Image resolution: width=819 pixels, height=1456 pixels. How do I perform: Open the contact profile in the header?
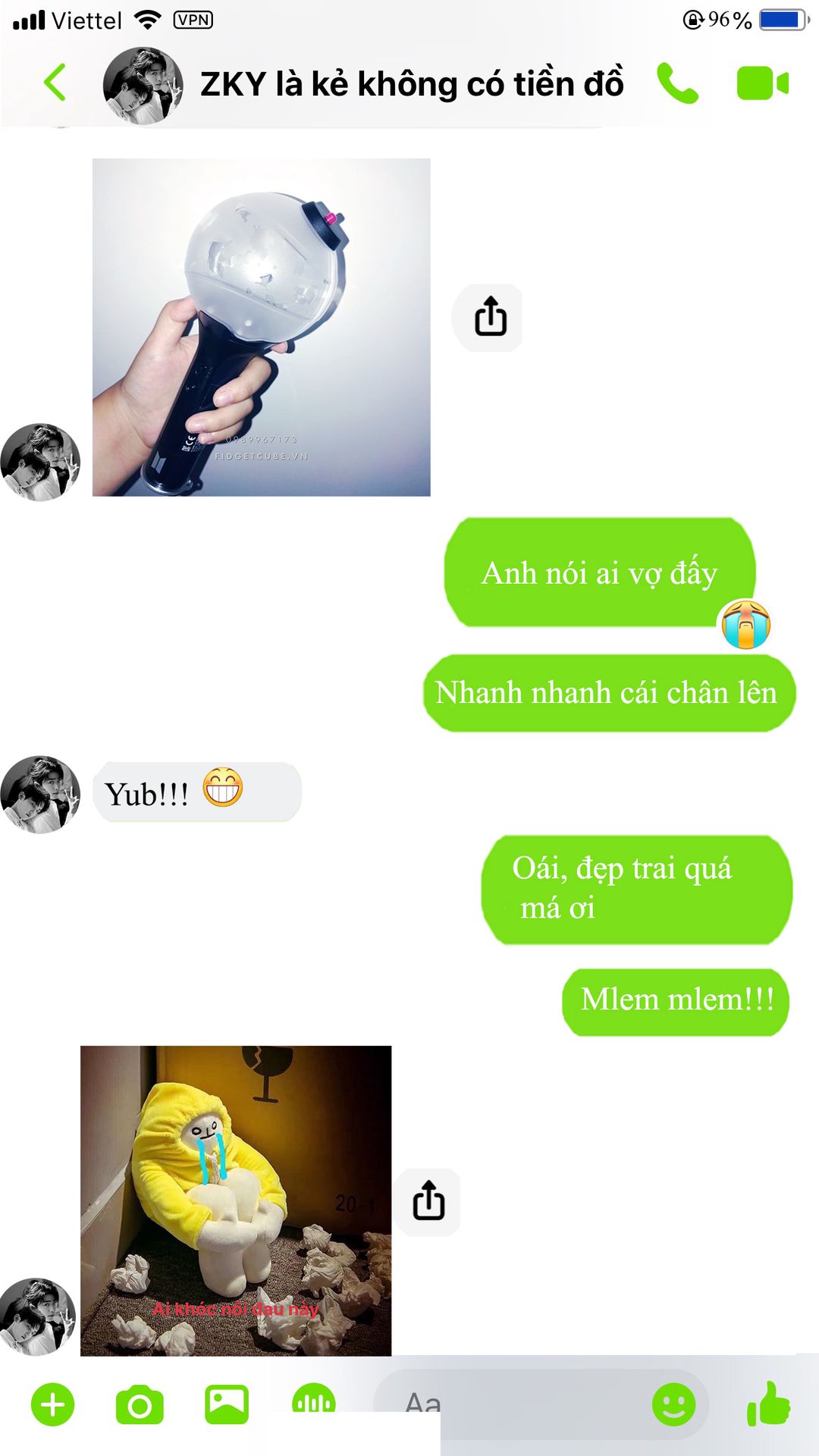click(x=143, y=85)
